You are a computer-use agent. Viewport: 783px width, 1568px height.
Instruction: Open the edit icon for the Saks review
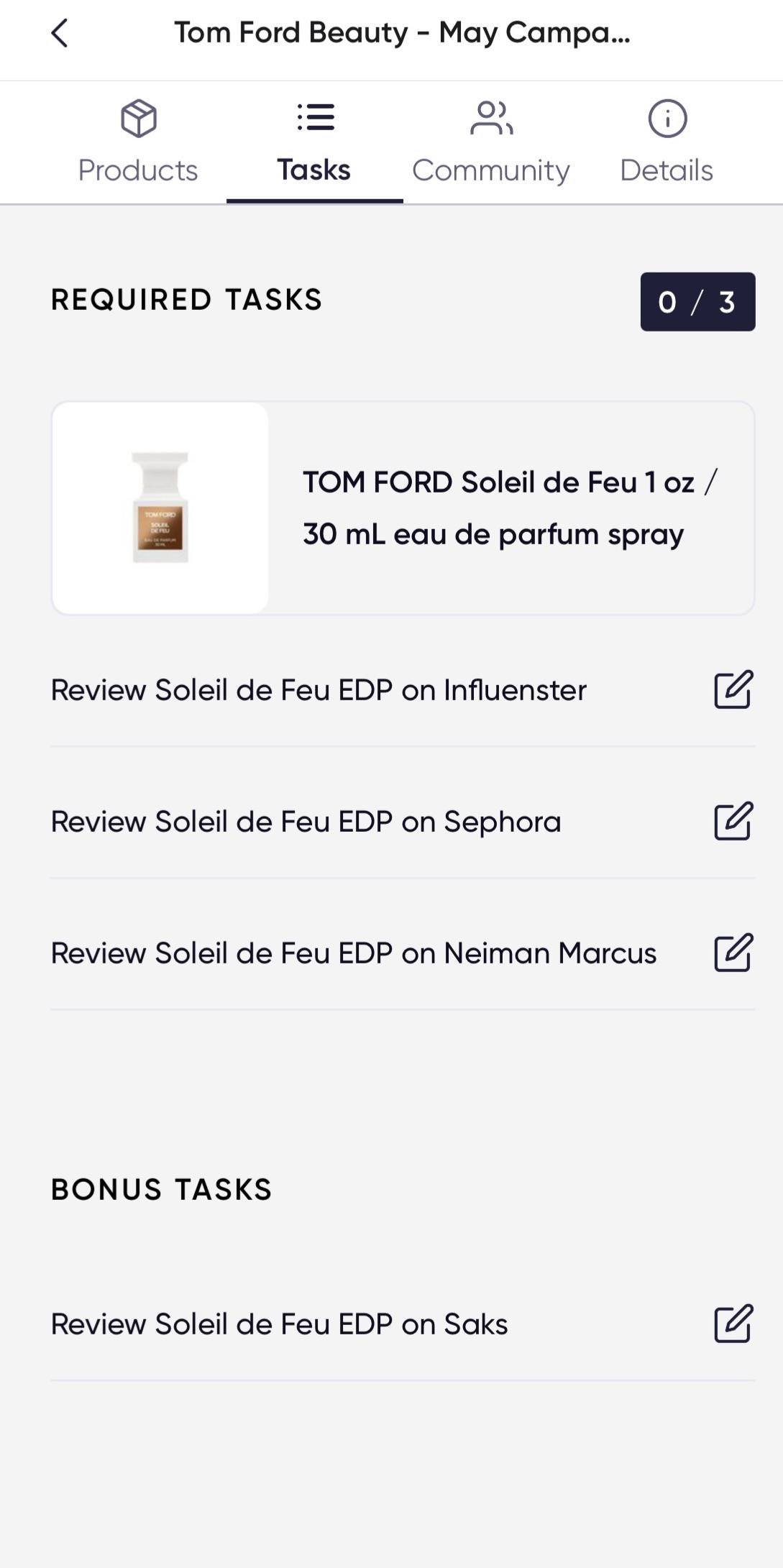(733, 1323)
